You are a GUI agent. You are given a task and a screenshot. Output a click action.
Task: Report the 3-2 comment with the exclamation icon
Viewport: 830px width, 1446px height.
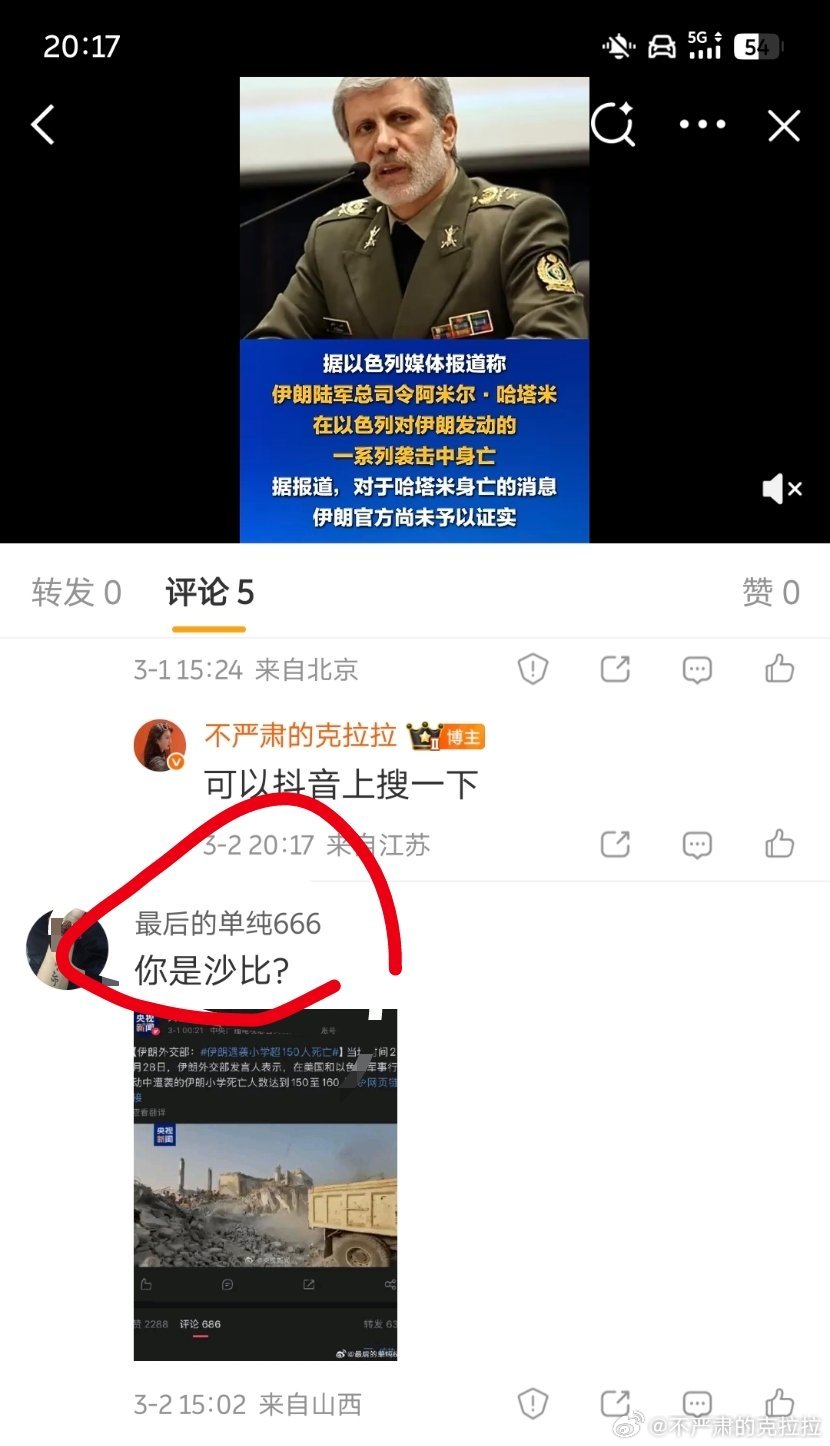[532, 1403]
